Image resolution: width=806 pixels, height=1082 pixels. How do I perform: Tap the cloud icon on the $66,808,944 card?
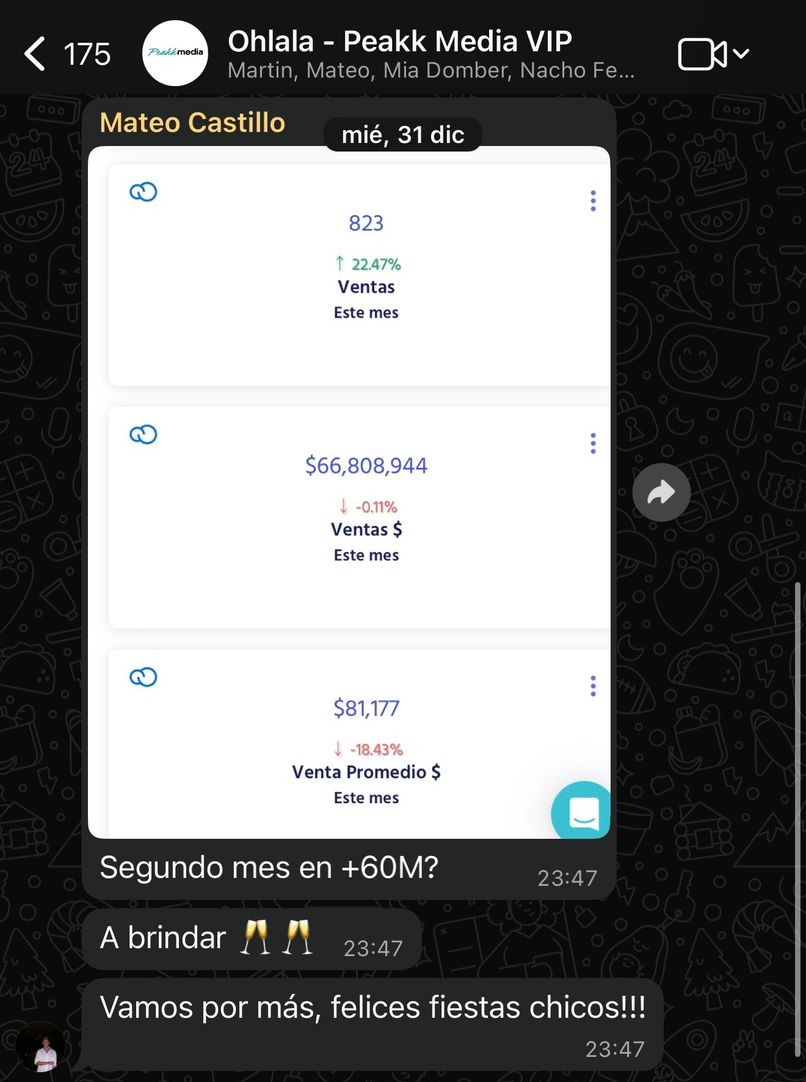[143, 434]
